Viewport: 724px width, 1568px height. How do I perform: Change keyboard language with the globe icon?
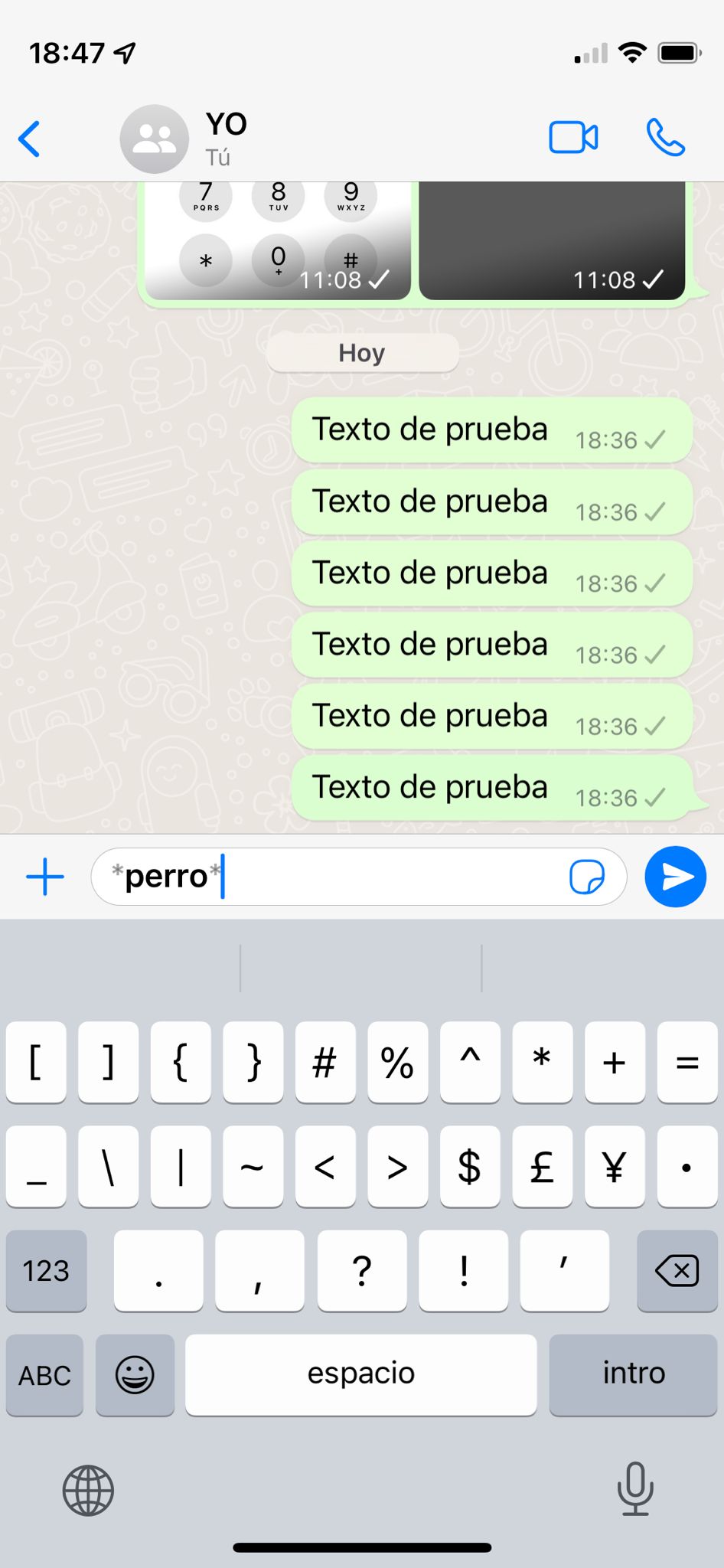tap(88, 1490)
